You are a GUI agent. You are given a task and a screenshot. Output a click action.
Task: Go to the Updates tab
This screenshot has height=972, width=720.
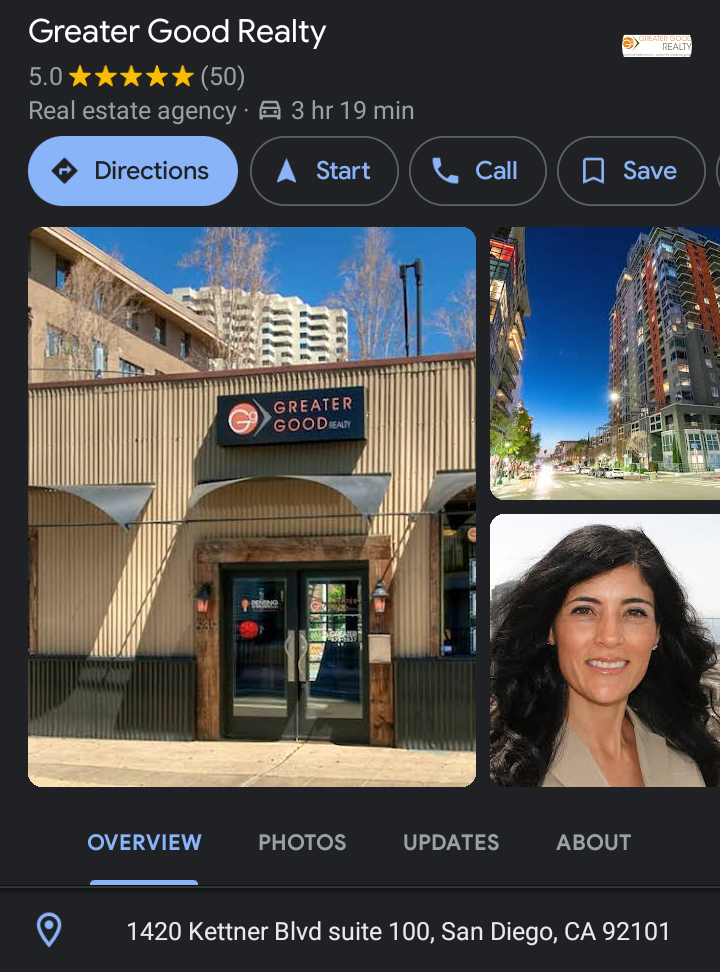(451, 842)
